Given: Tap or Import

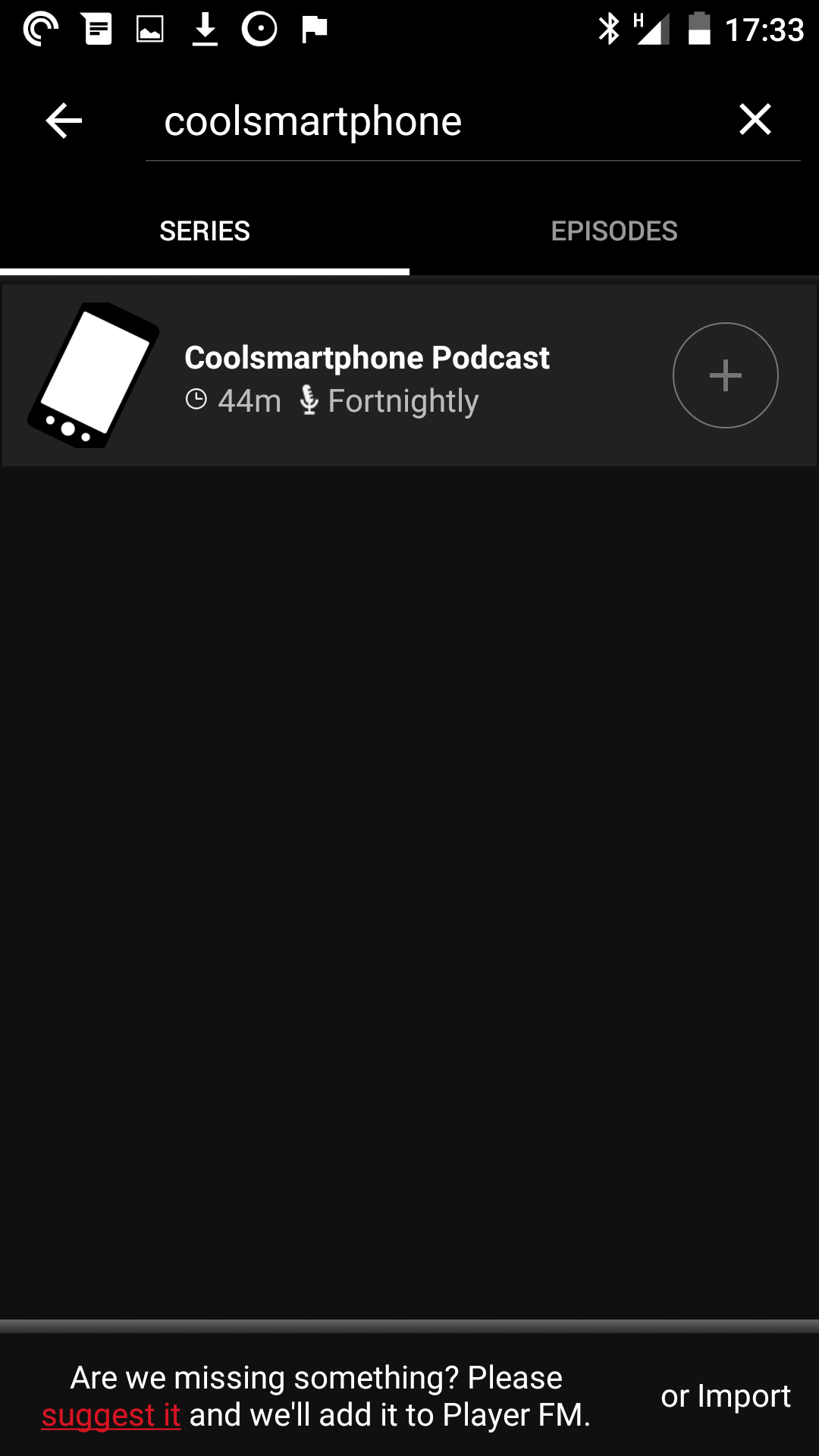Looking at the screenshot, I should (x=726, y=1396).
